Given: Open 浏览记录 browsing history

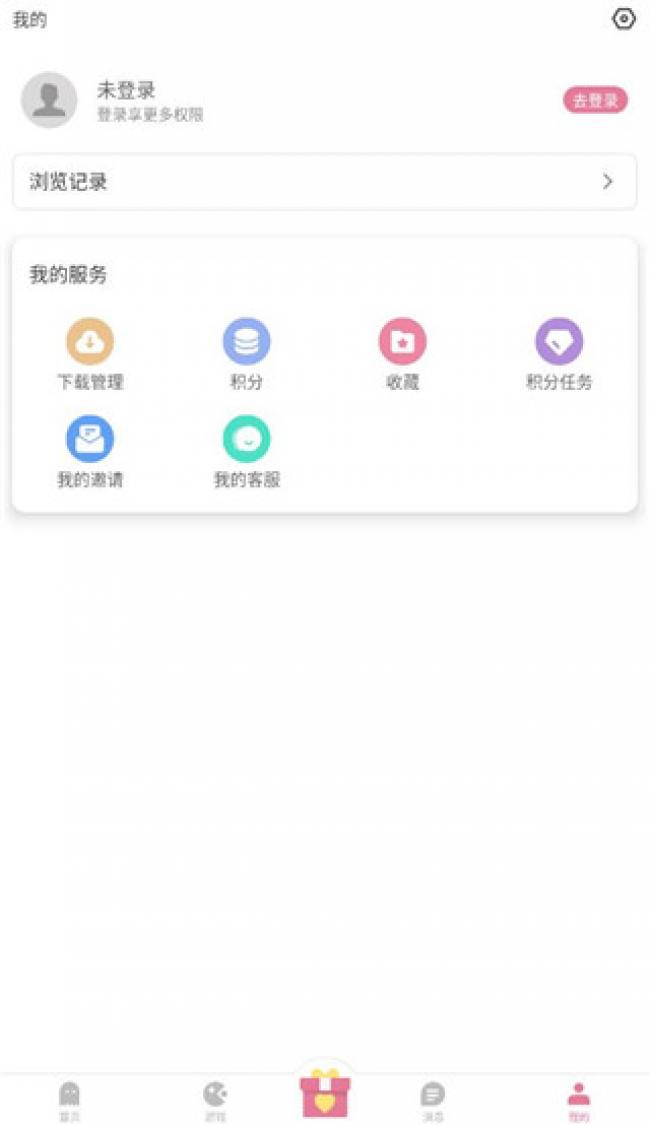Looking at the screenshot, I should (x=324, y=182).
